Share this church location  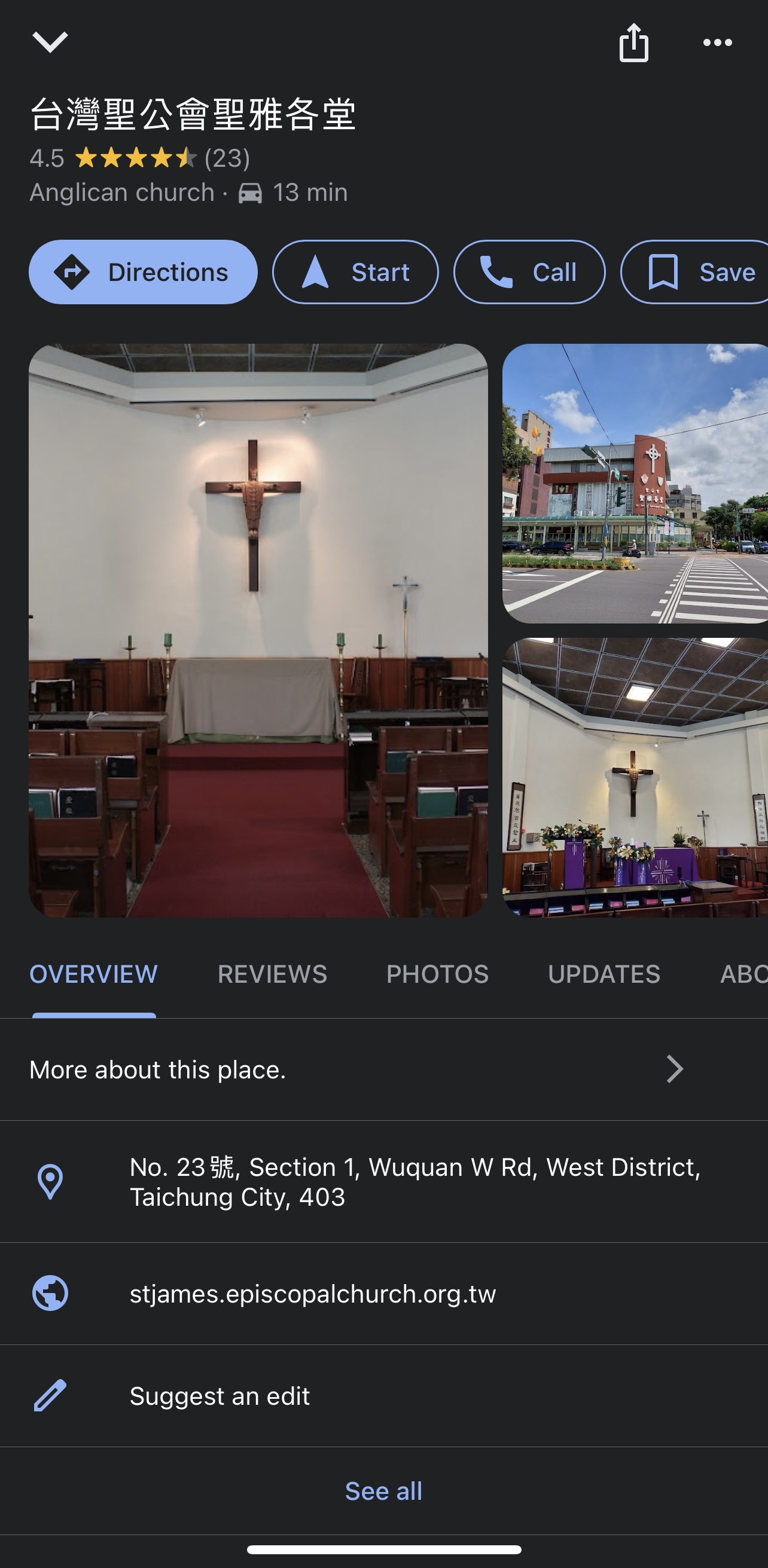click(633, 42)
